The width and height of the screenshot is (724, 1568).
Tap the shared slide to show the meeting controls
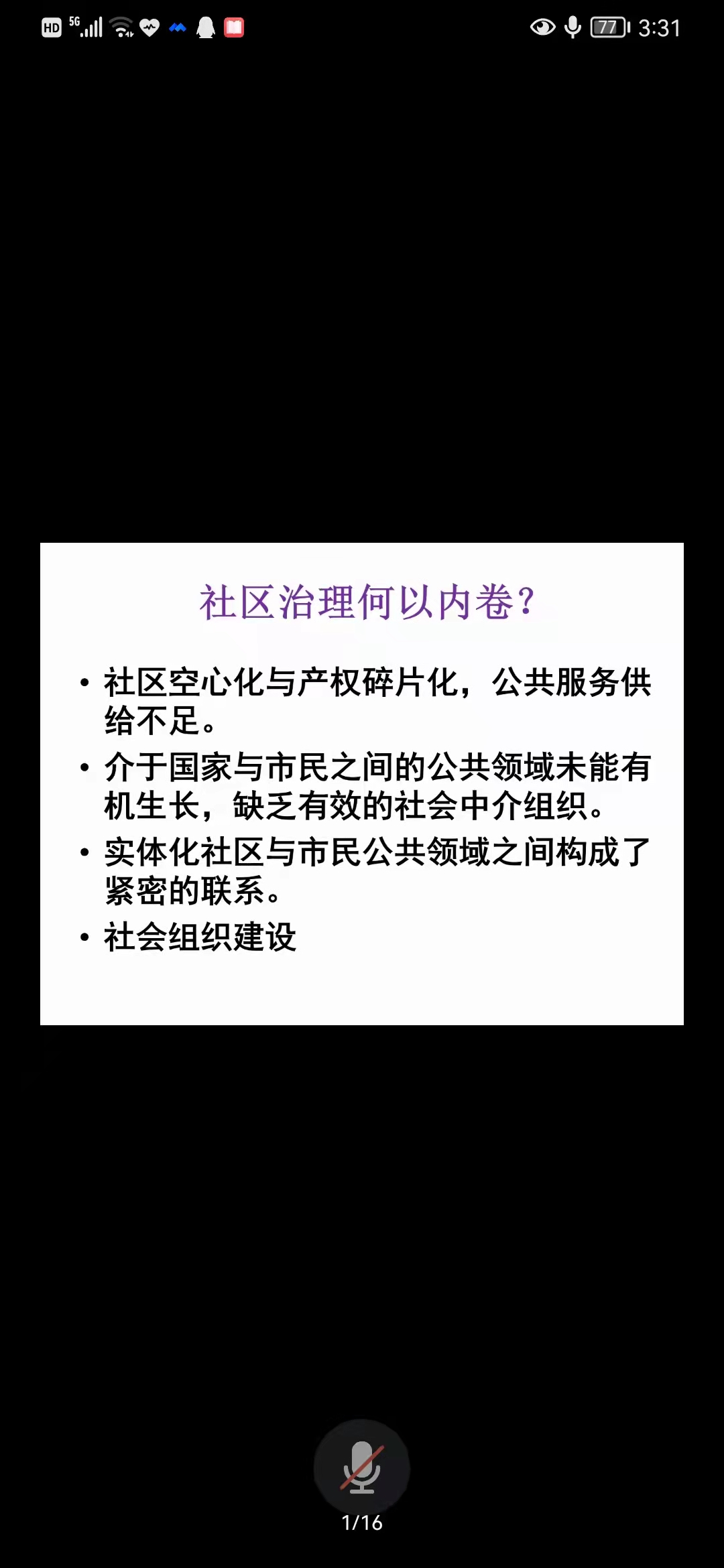click(x=361, y=783)
